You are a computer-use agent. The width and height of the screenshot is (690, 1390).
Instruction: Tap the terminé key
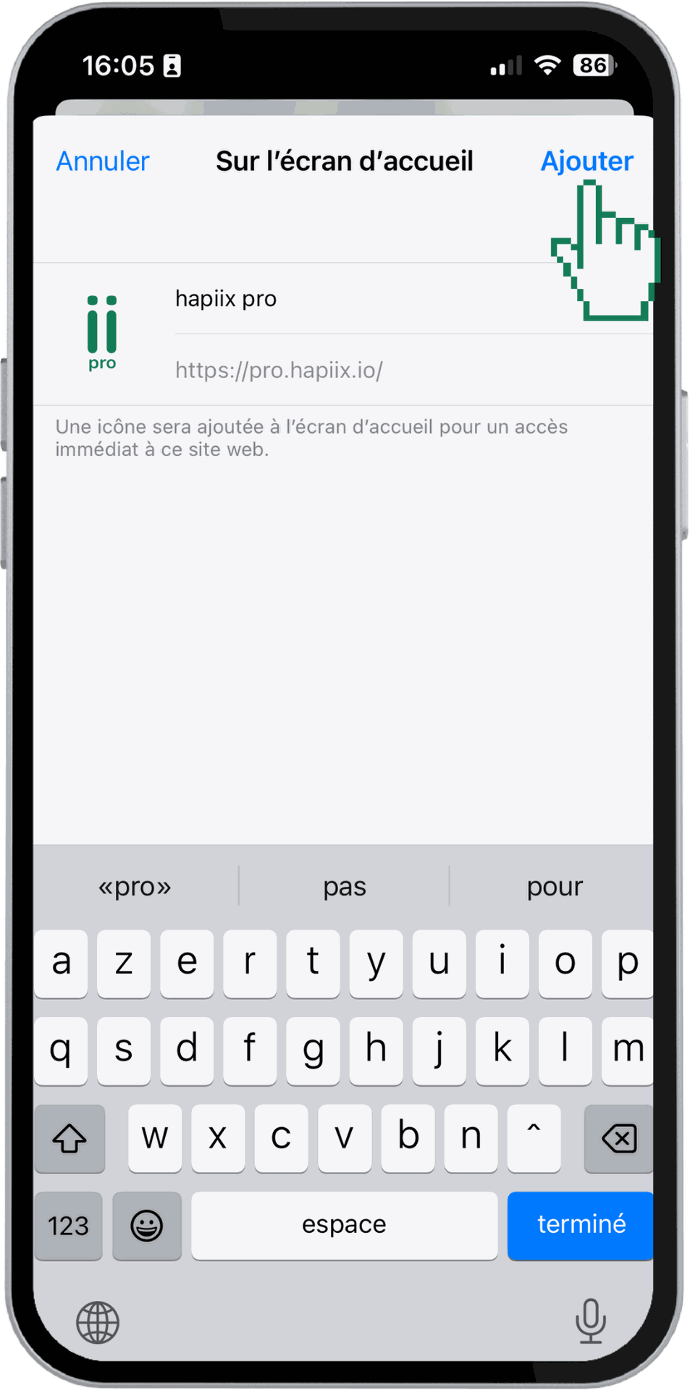click(580, 1225)
